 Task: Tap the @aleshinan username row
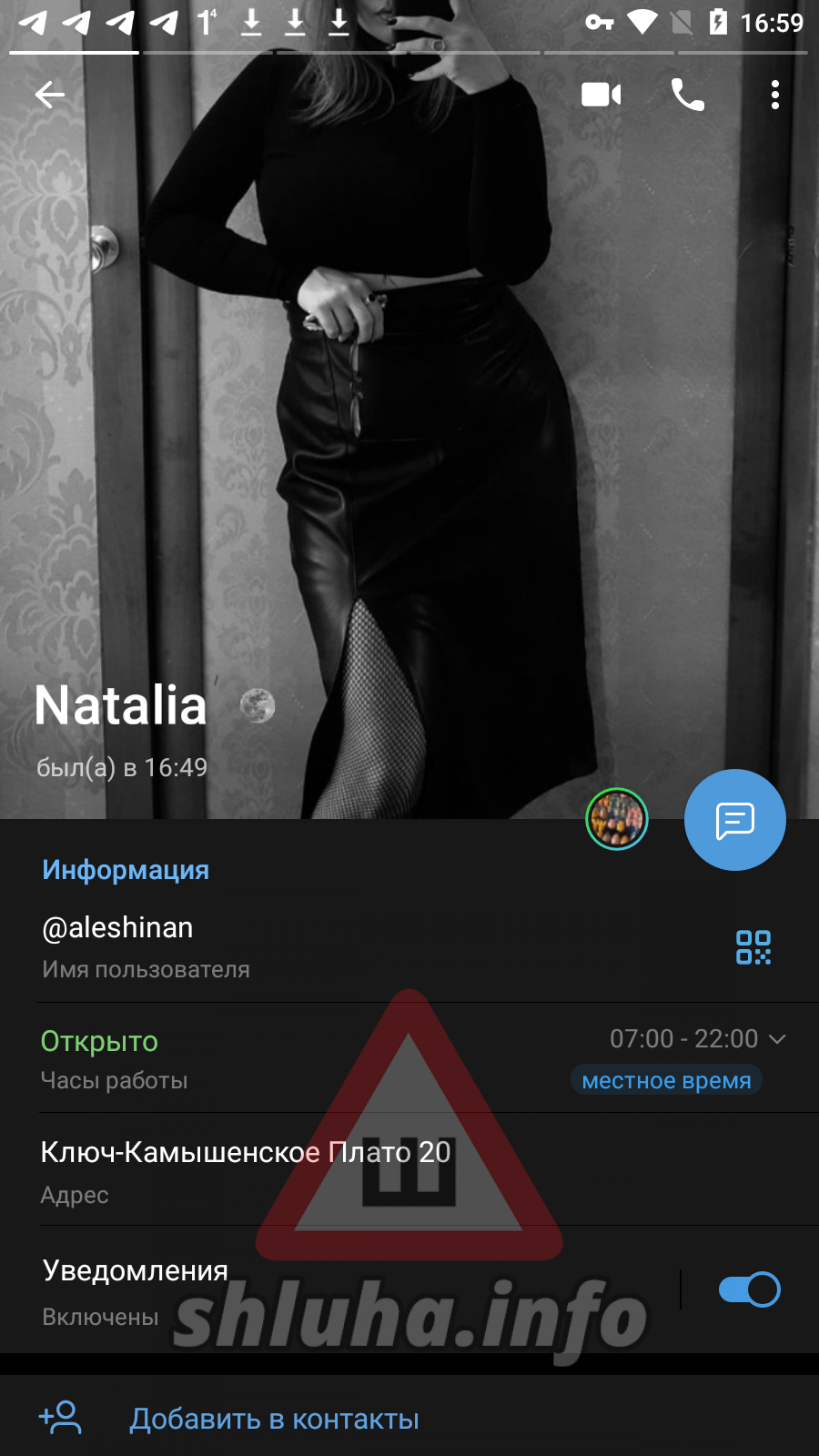pos(273,946)
